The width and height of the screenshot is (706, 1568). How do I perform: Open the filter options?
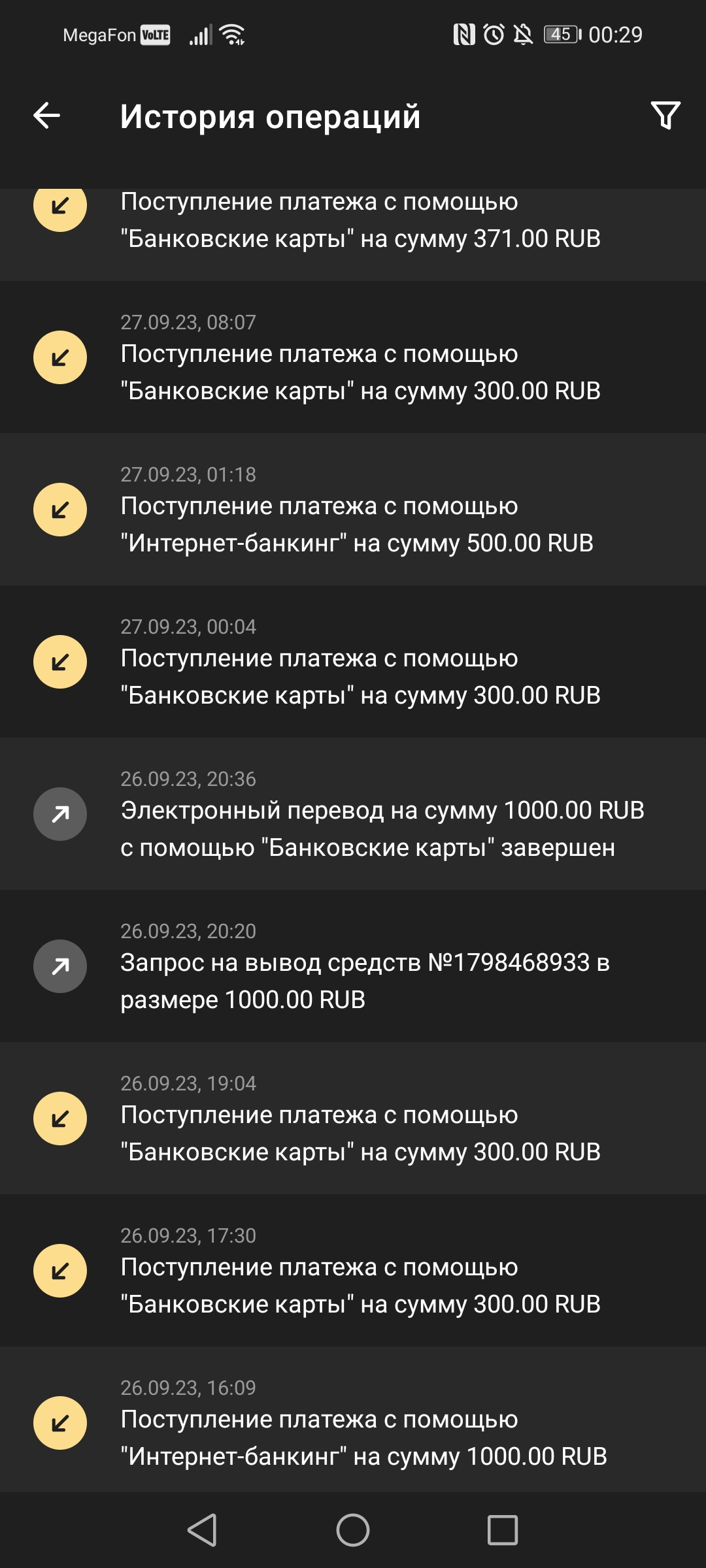665,116
